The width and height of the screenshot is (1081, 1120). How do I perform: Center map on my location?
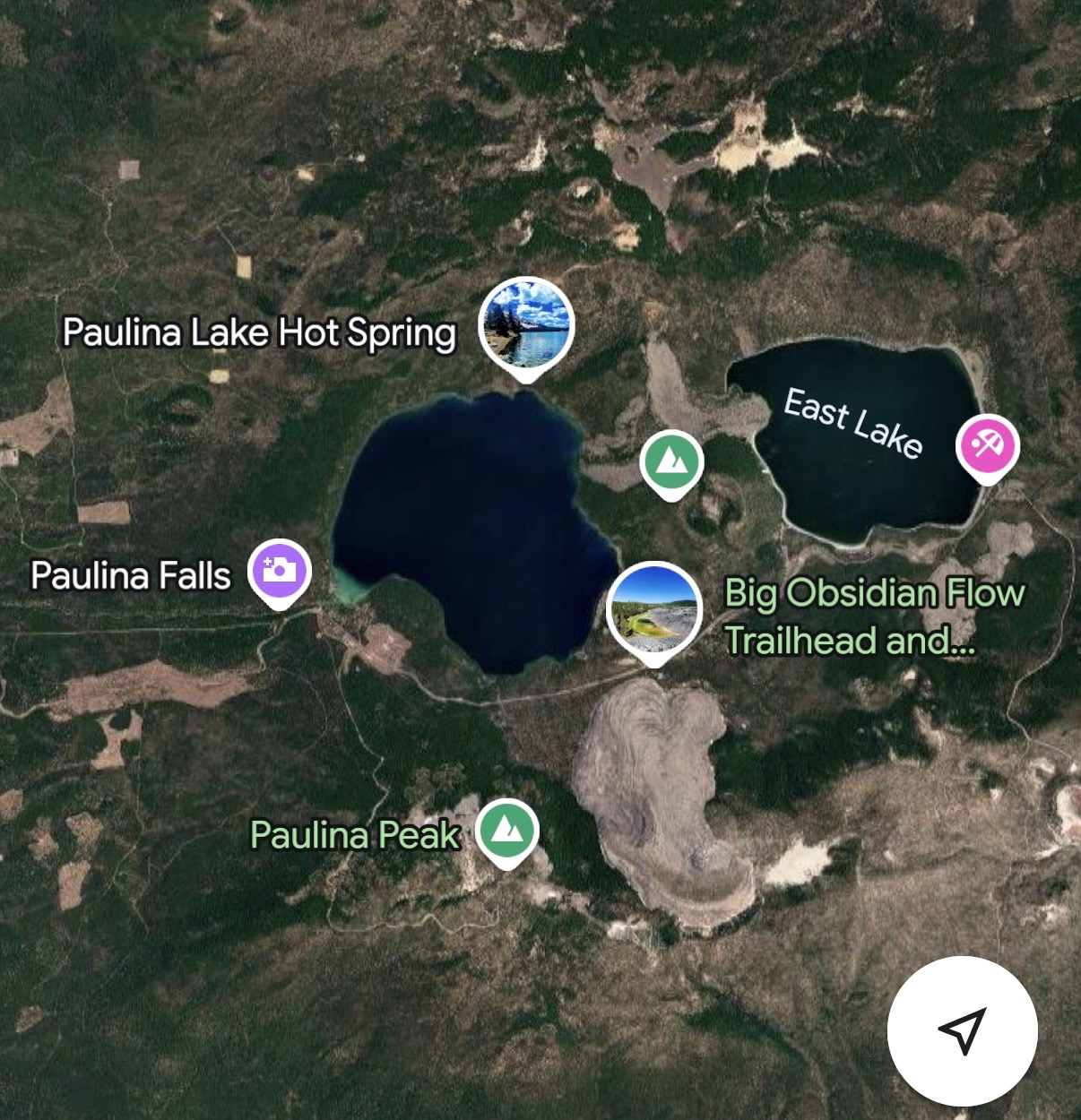click(962, 1030)
